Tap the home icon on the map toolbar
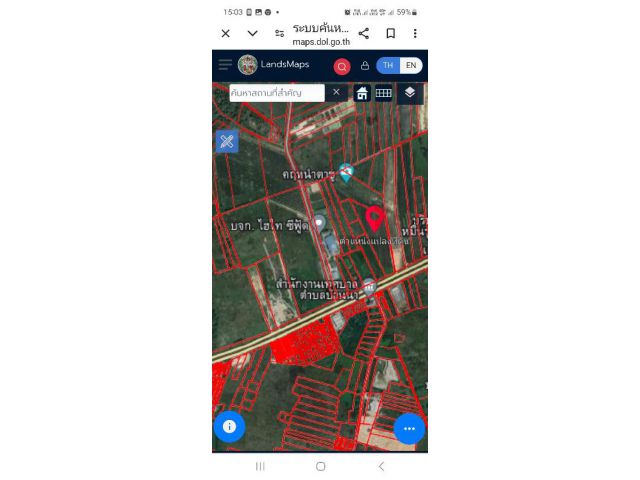Viewport: 640px width, 480px height. pyautogui.click(x=362, y=93)
